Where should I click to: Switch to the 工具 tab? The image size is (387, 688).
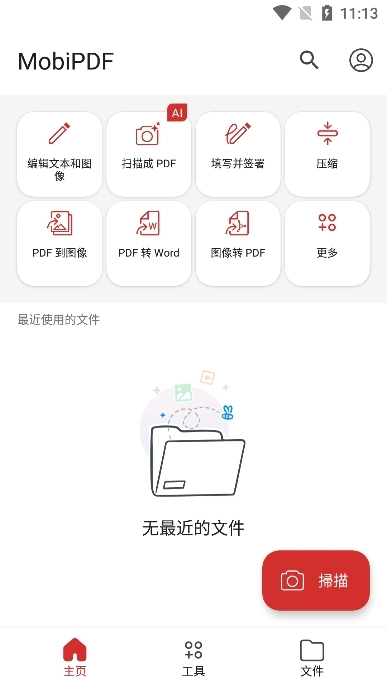(194, 657)
